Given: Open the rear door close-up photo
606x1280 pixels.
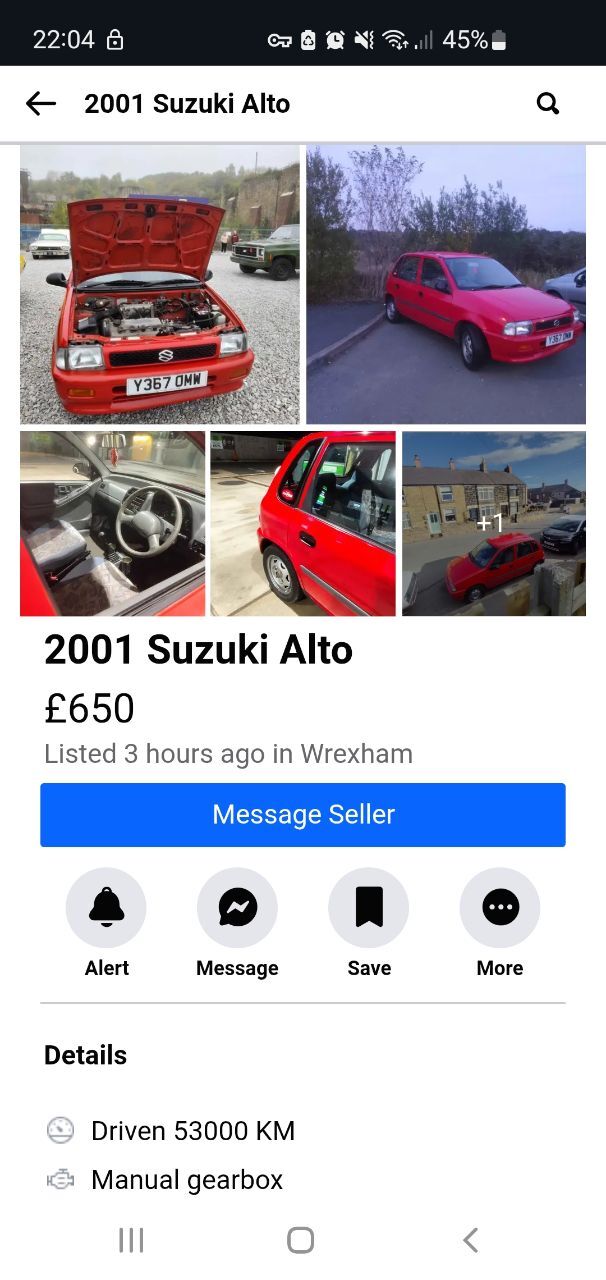Looking at the screenshot, I should 303,524.
